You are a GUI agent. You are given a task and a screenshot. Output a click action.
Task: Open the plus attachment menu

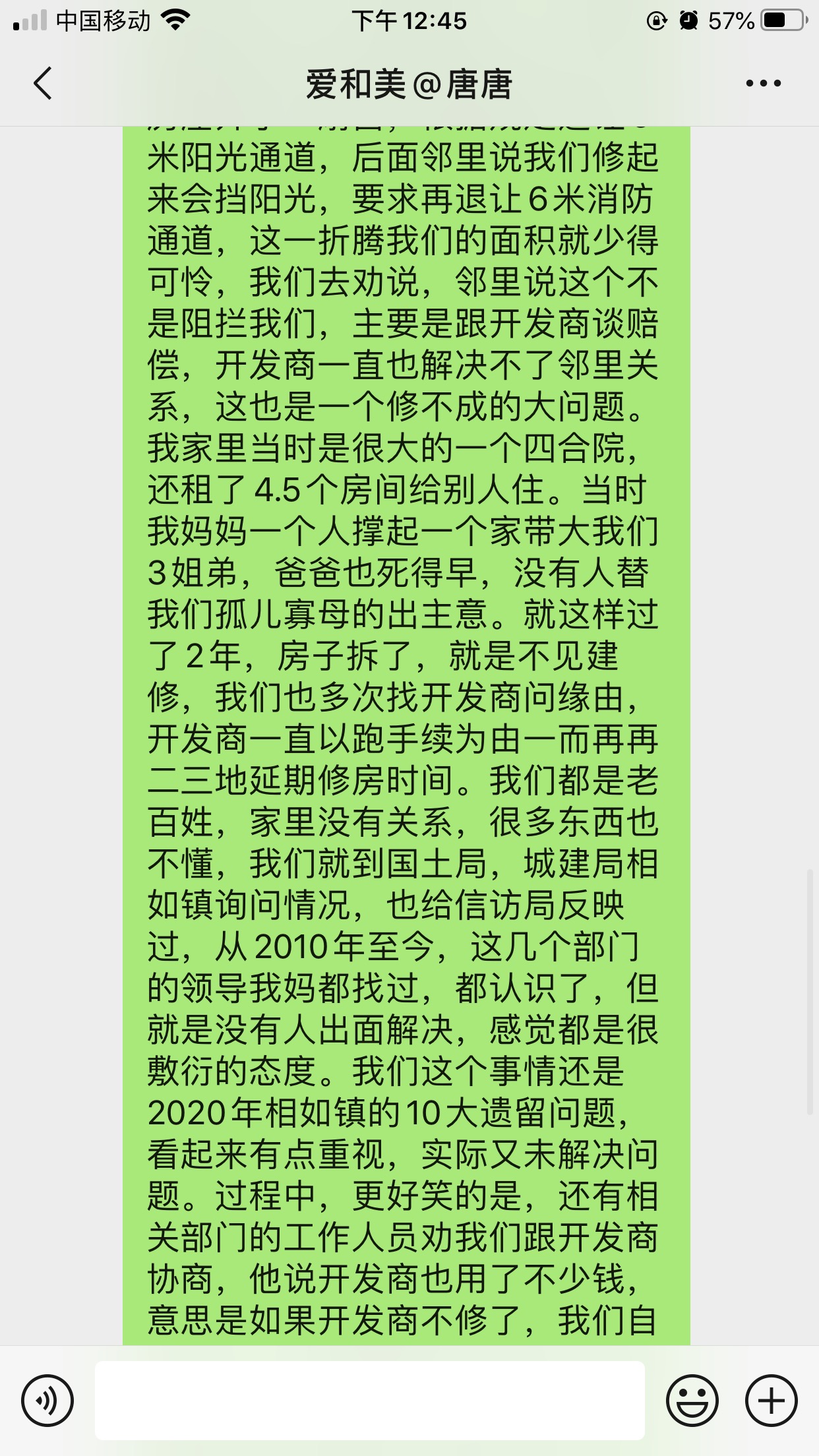(771, 1400)
